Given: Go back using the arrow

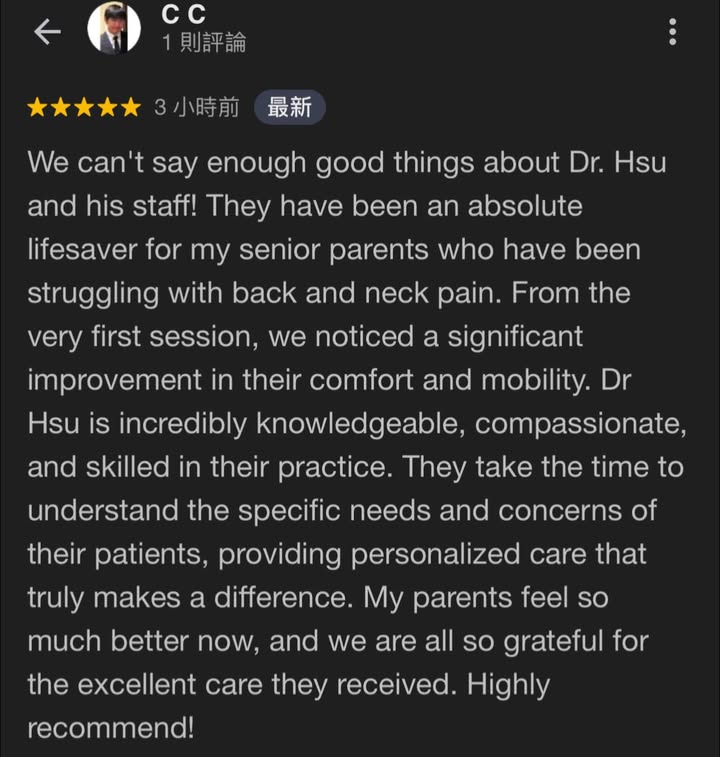Looking at the screenshot, I should point(46,32).
